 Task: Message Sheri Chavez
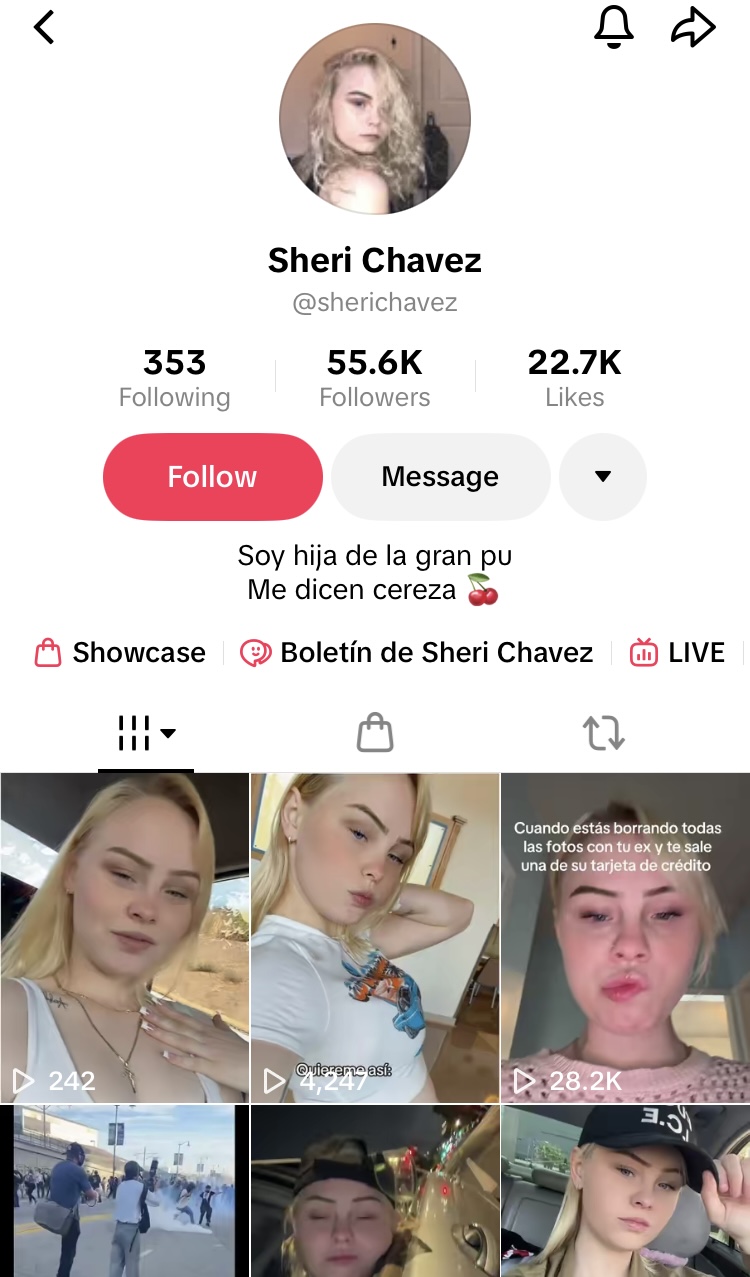tap(440, 477)
